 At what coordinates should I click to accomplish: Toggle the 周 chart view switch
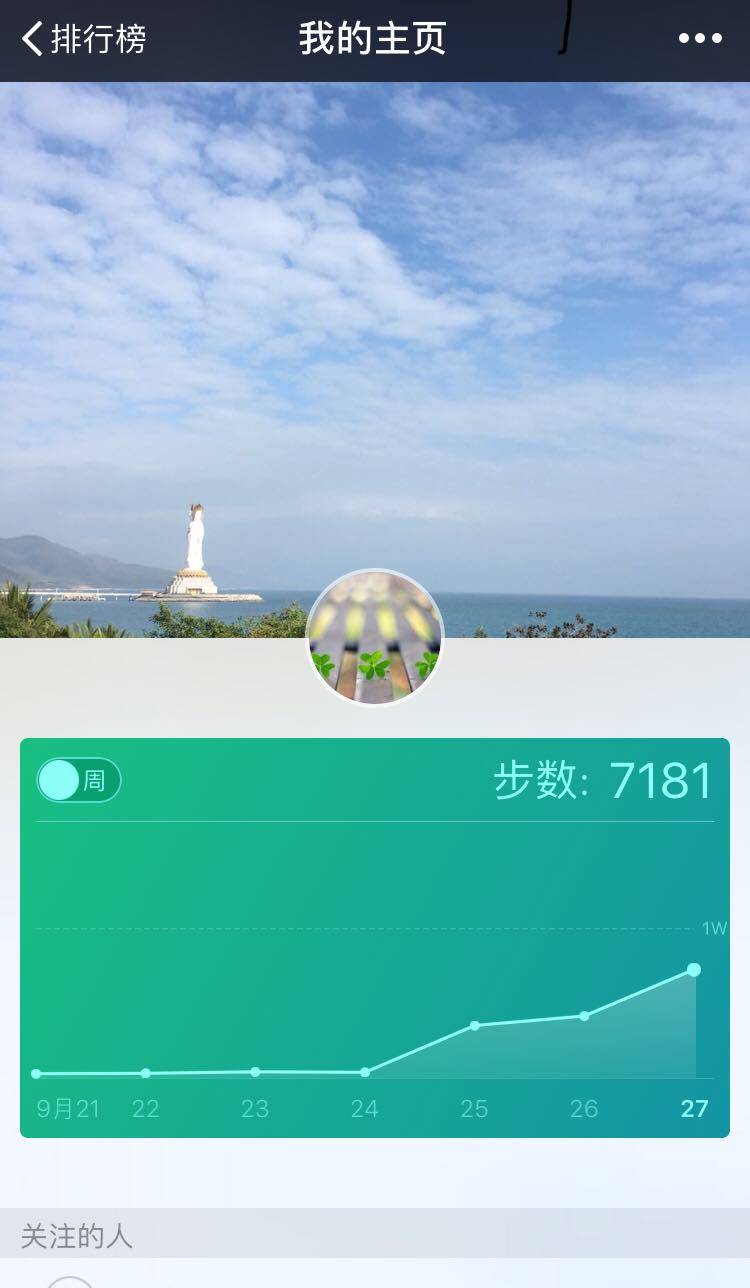click(79, 780)
